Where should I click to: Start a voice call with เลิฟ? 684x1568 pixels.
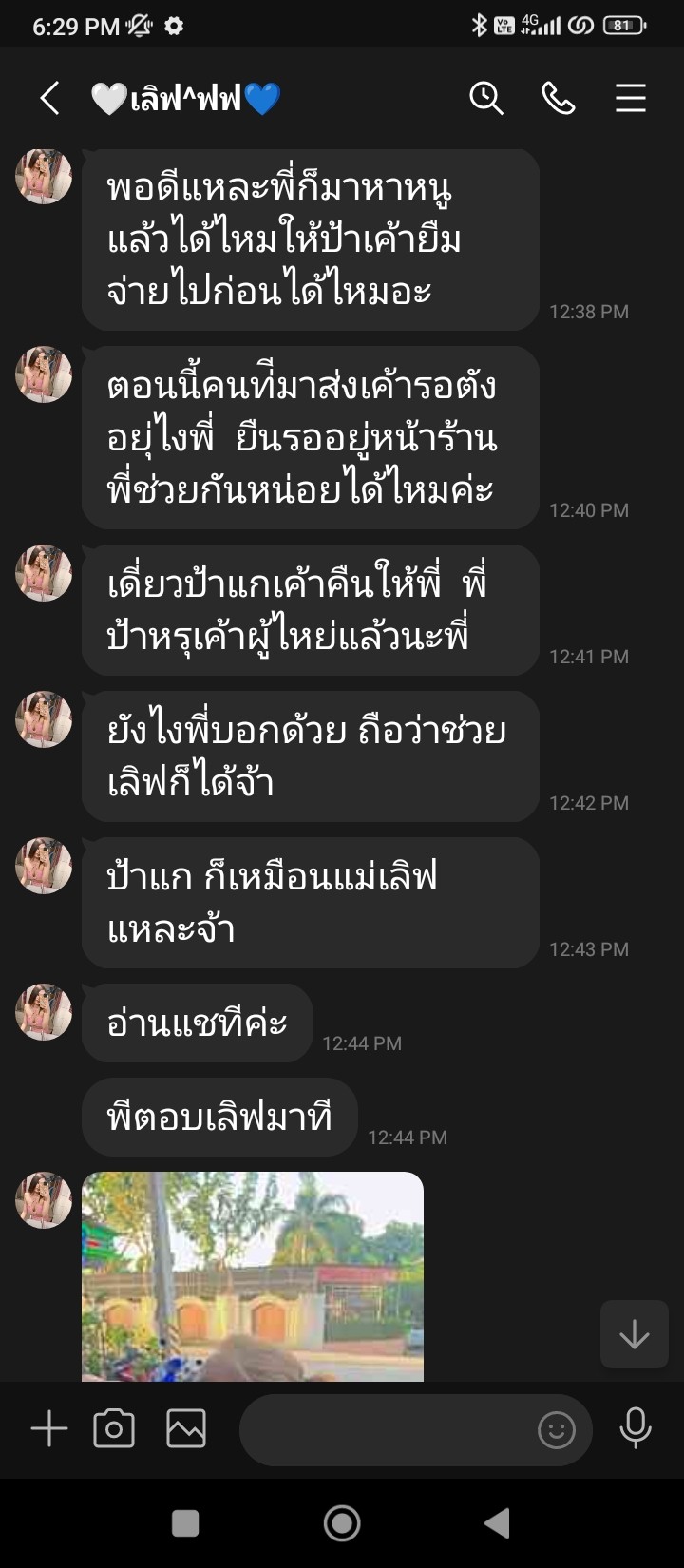click(559, 98)
